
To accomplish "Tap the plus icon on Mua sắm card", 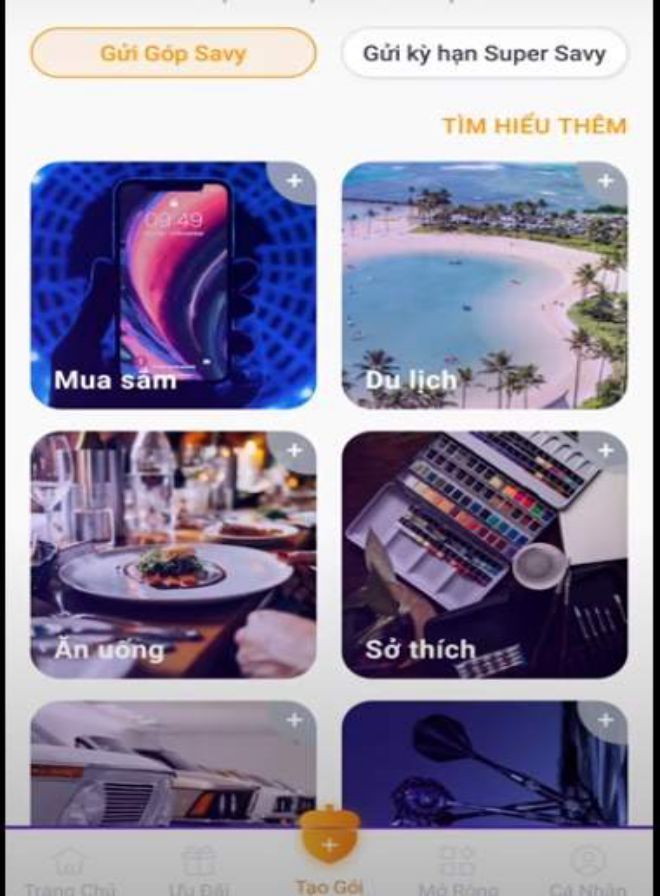I will pyautogui.click(x=294, y=181).
